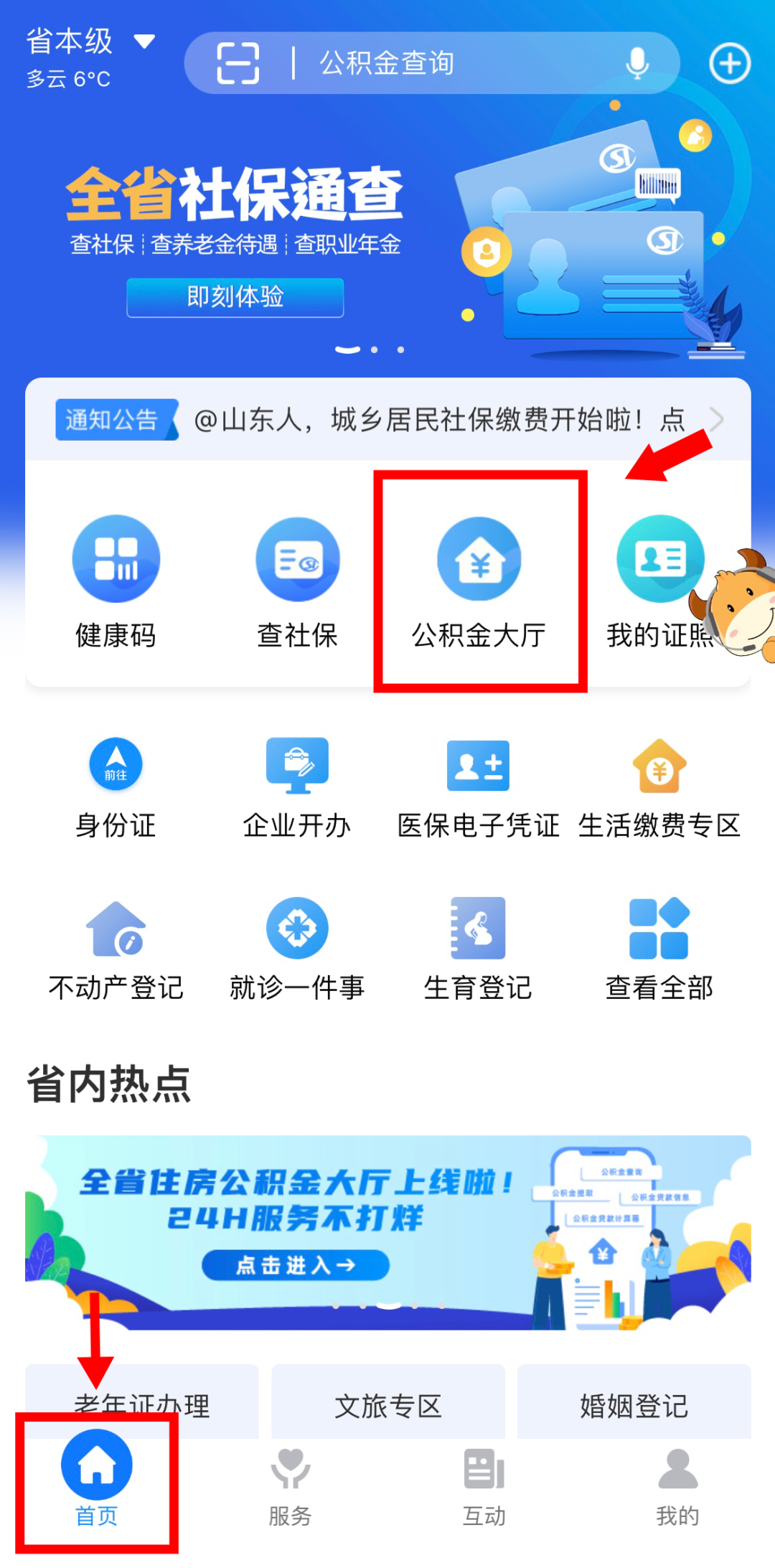Viewport: 775px width, 1568px height.
Task: Tap the 即刻体验 banner button
Action: tap(235, 296)
